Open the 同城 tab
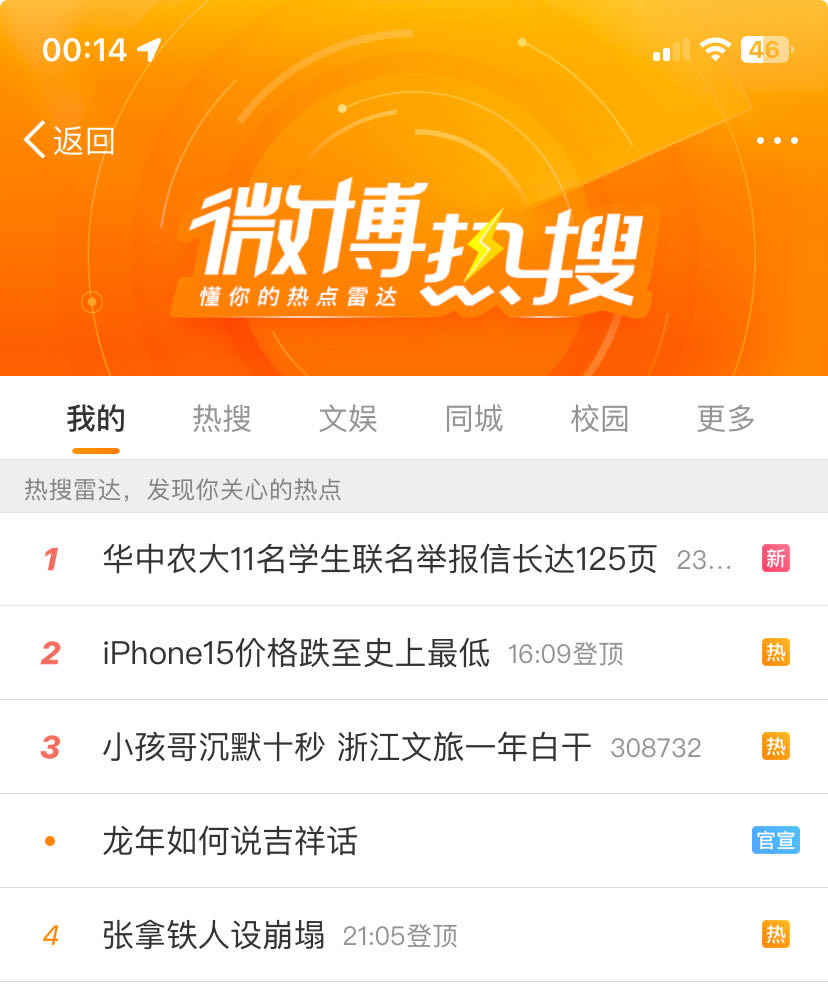Screen dimensions: 828x994 click(474, 418)
